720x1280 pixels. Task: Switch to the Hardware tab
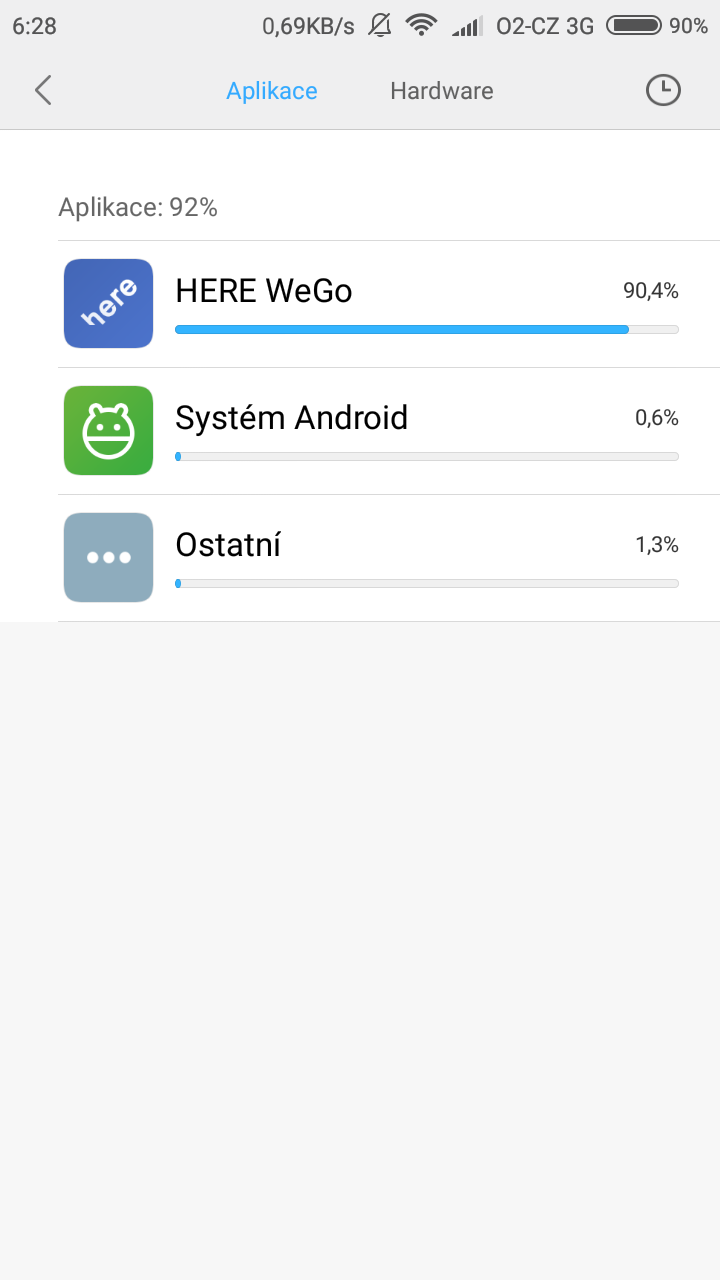441,91
